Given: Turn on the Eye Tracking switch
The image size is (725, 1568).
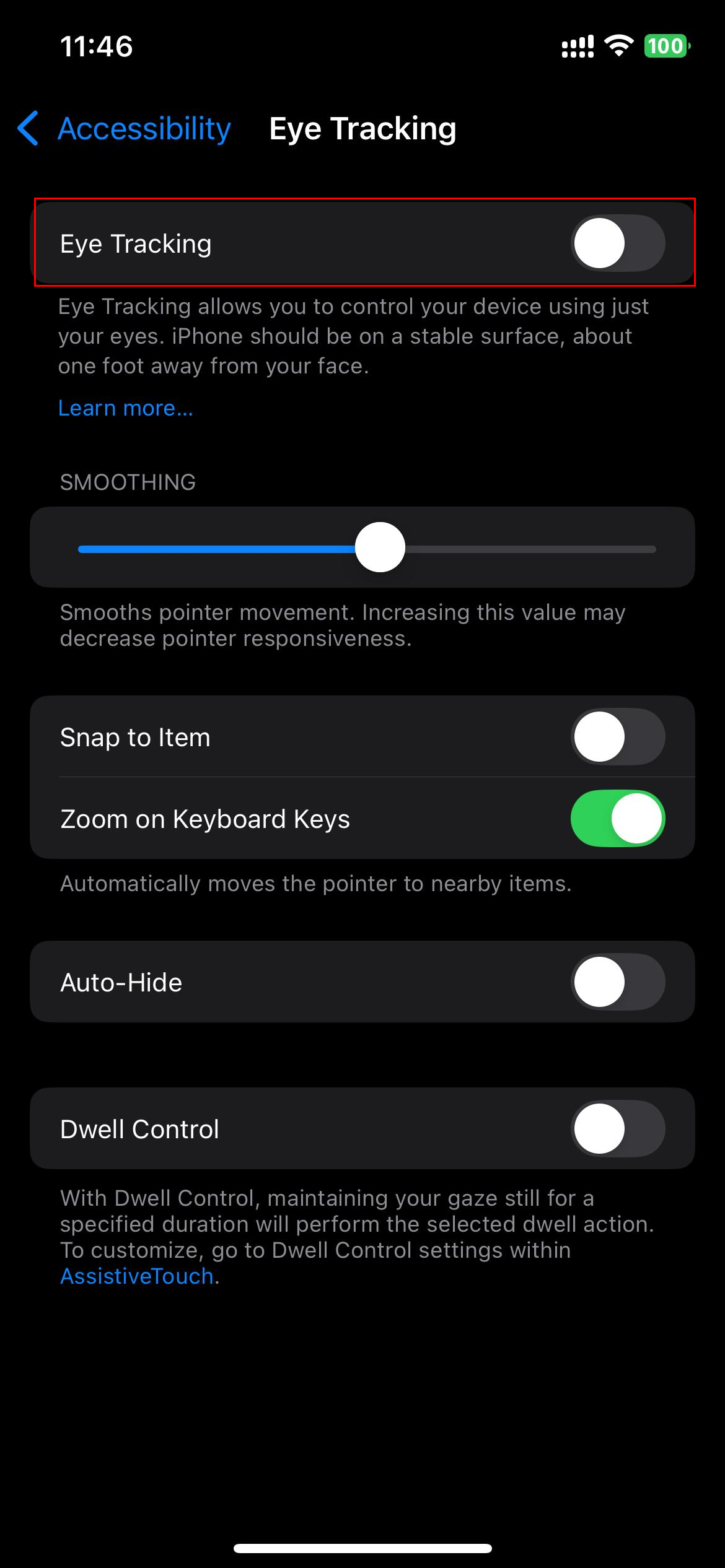Looking at the screenshot, I should tap(617, 243).
